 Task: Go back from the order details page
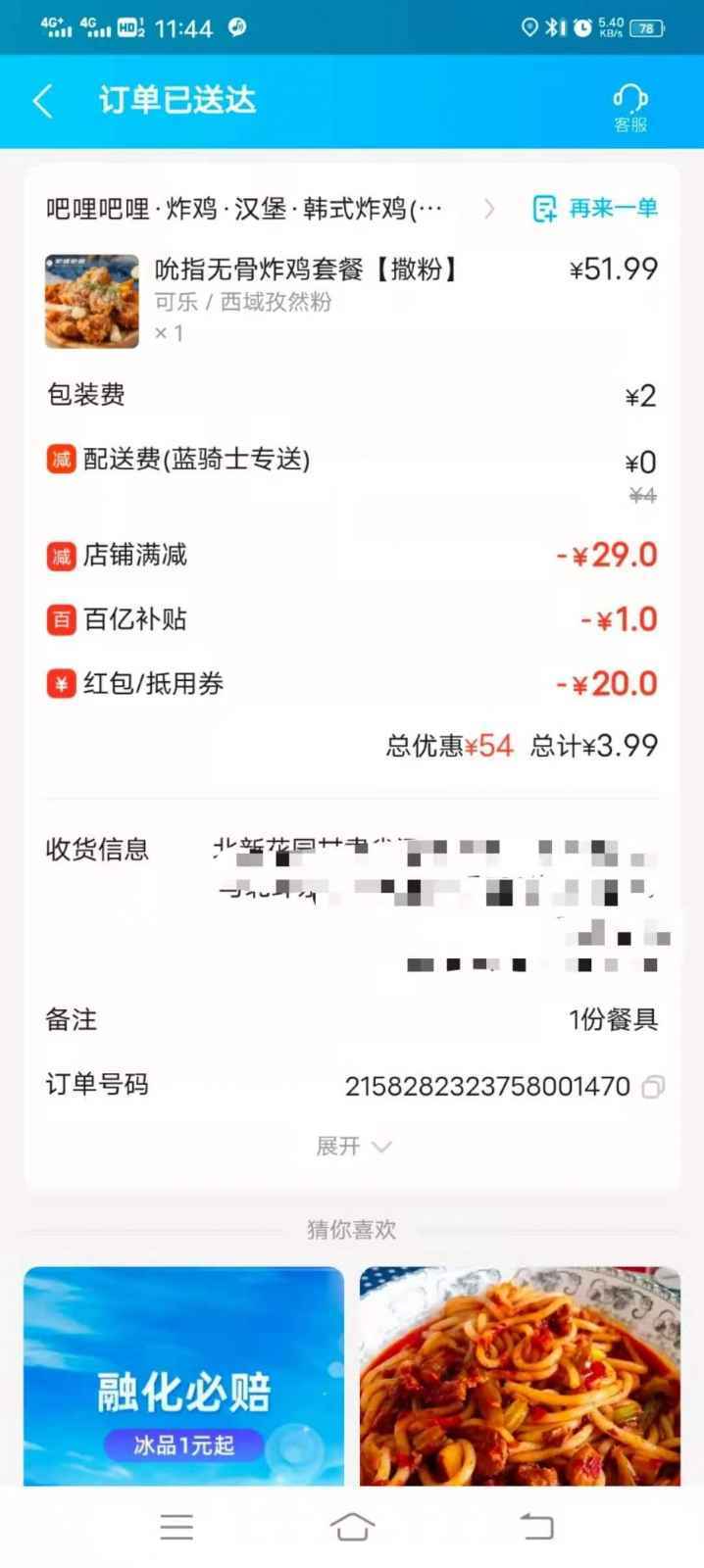[x=43, y=101]
